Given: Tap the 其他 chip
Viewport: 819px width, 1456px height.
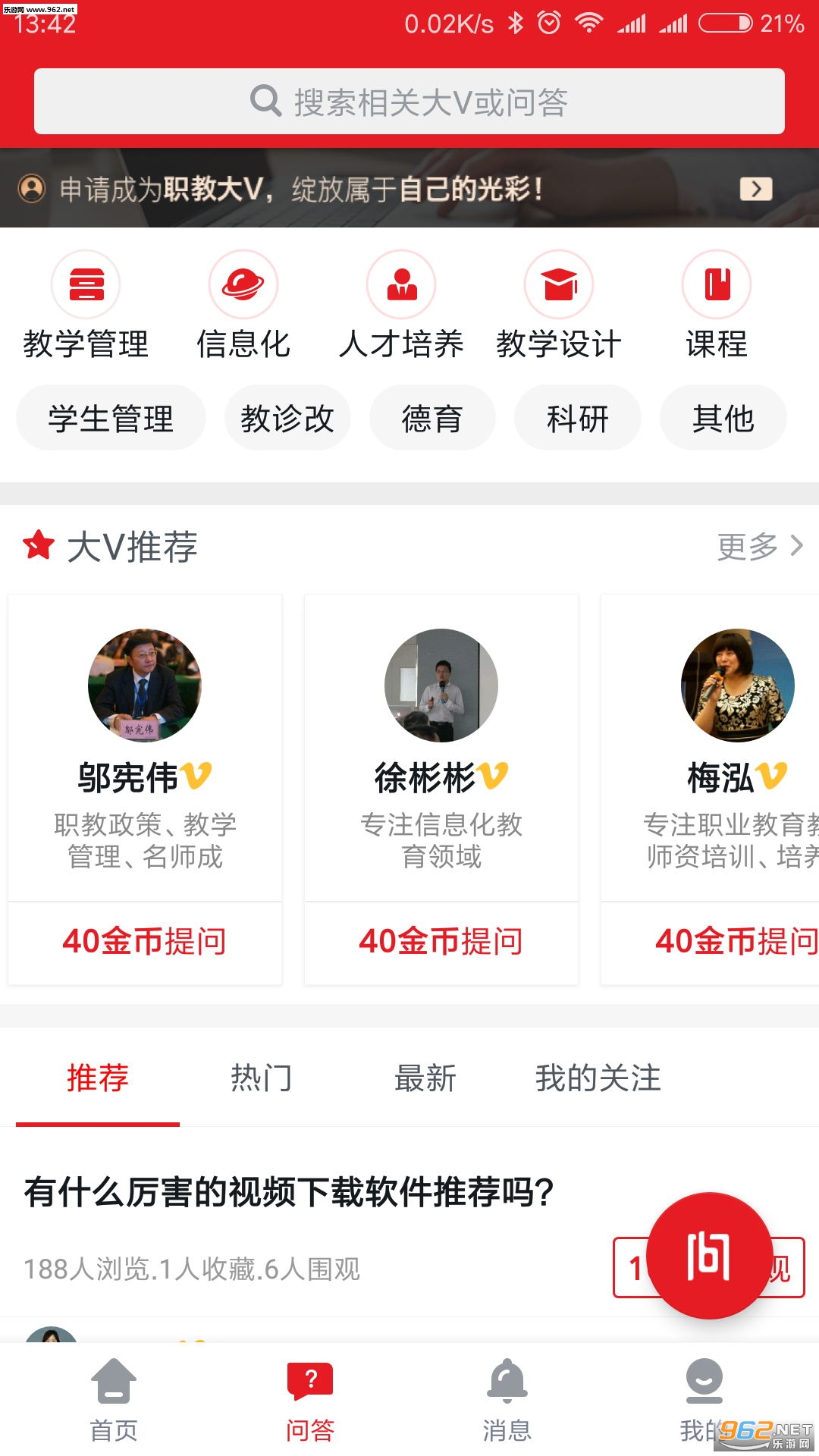Looking at the screenshot, I should click(x=723, y=418).
